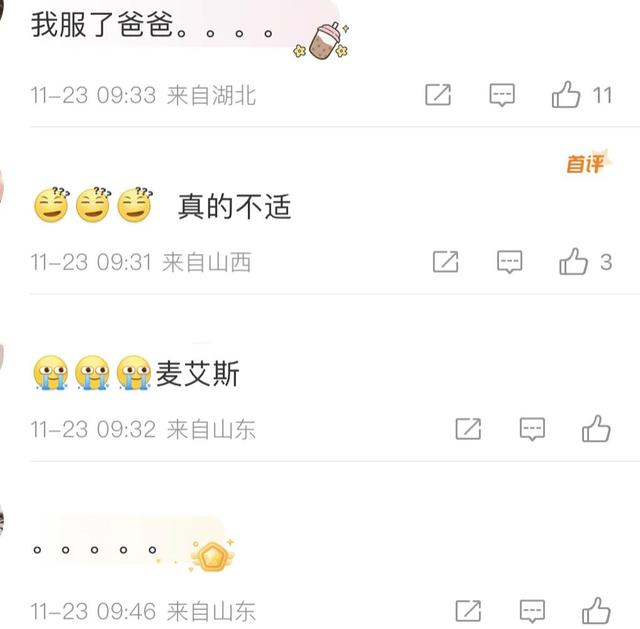This screenshot has height=629, width=640.
Task: Reply to the comment "麦艾斯"
Action: point(532,429)
